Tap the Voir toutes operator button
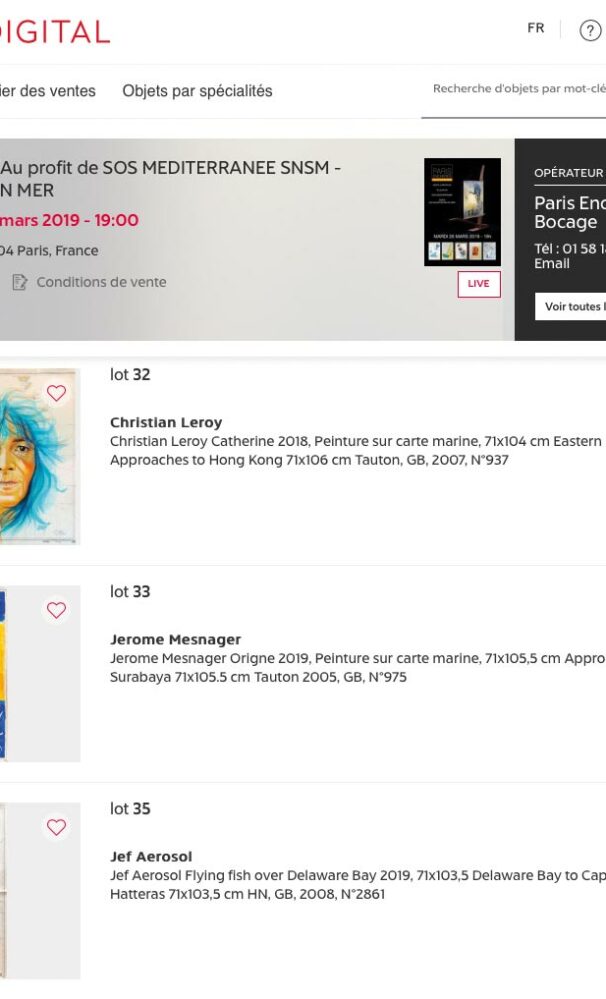 (572, 307)
